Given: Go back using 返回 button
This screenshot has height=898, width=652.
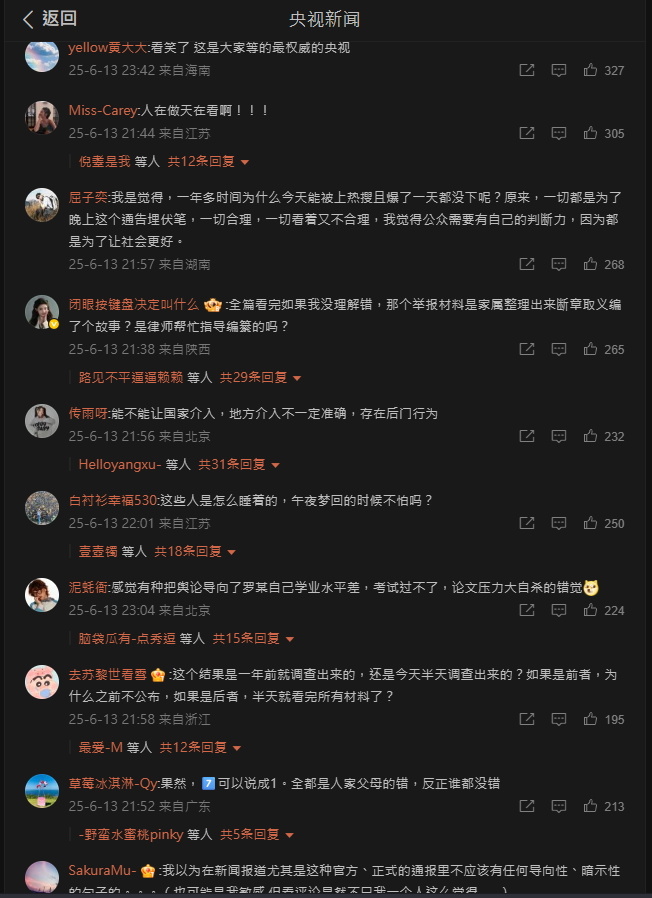Looking at the screenshot, I should point(50,18).
